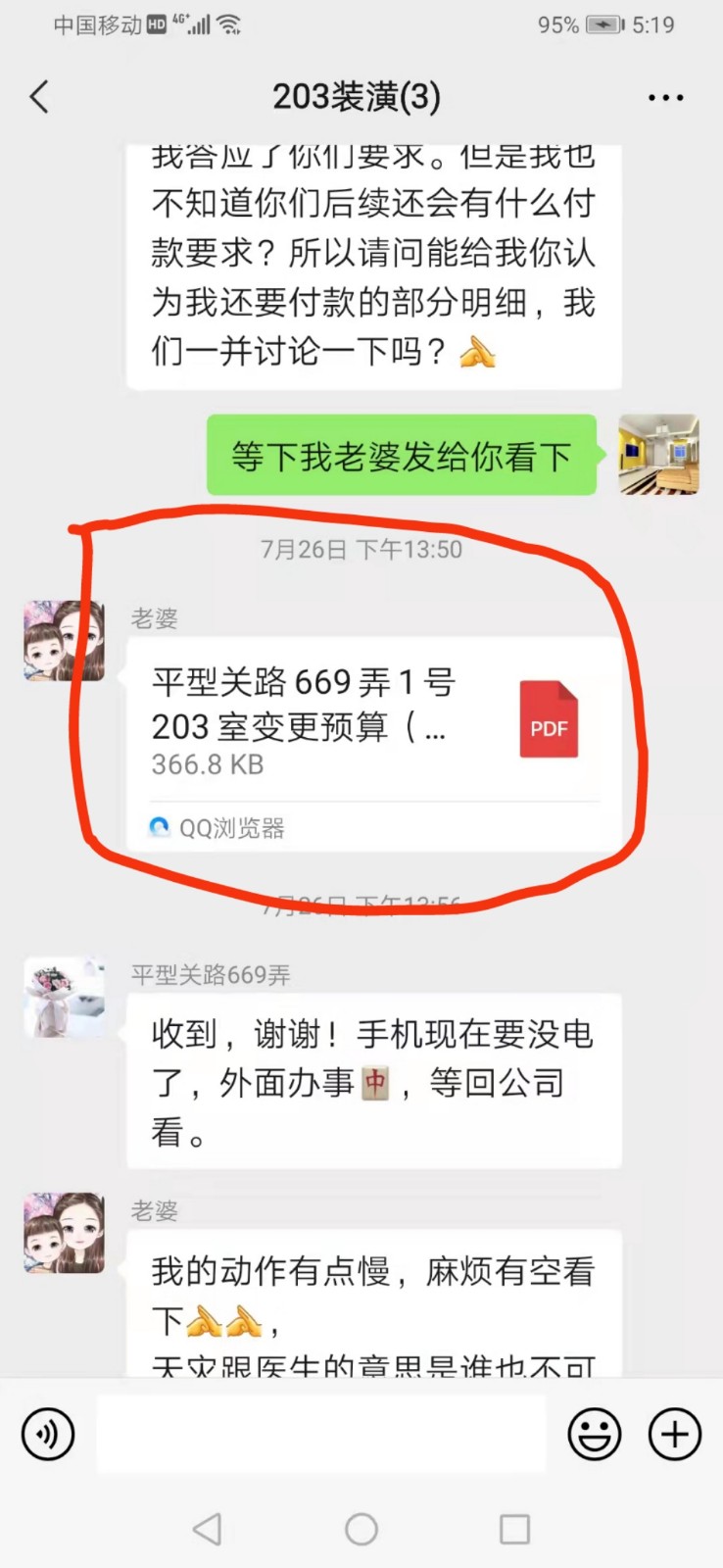View 老婆's profile from the PDF message

(64, 641)
